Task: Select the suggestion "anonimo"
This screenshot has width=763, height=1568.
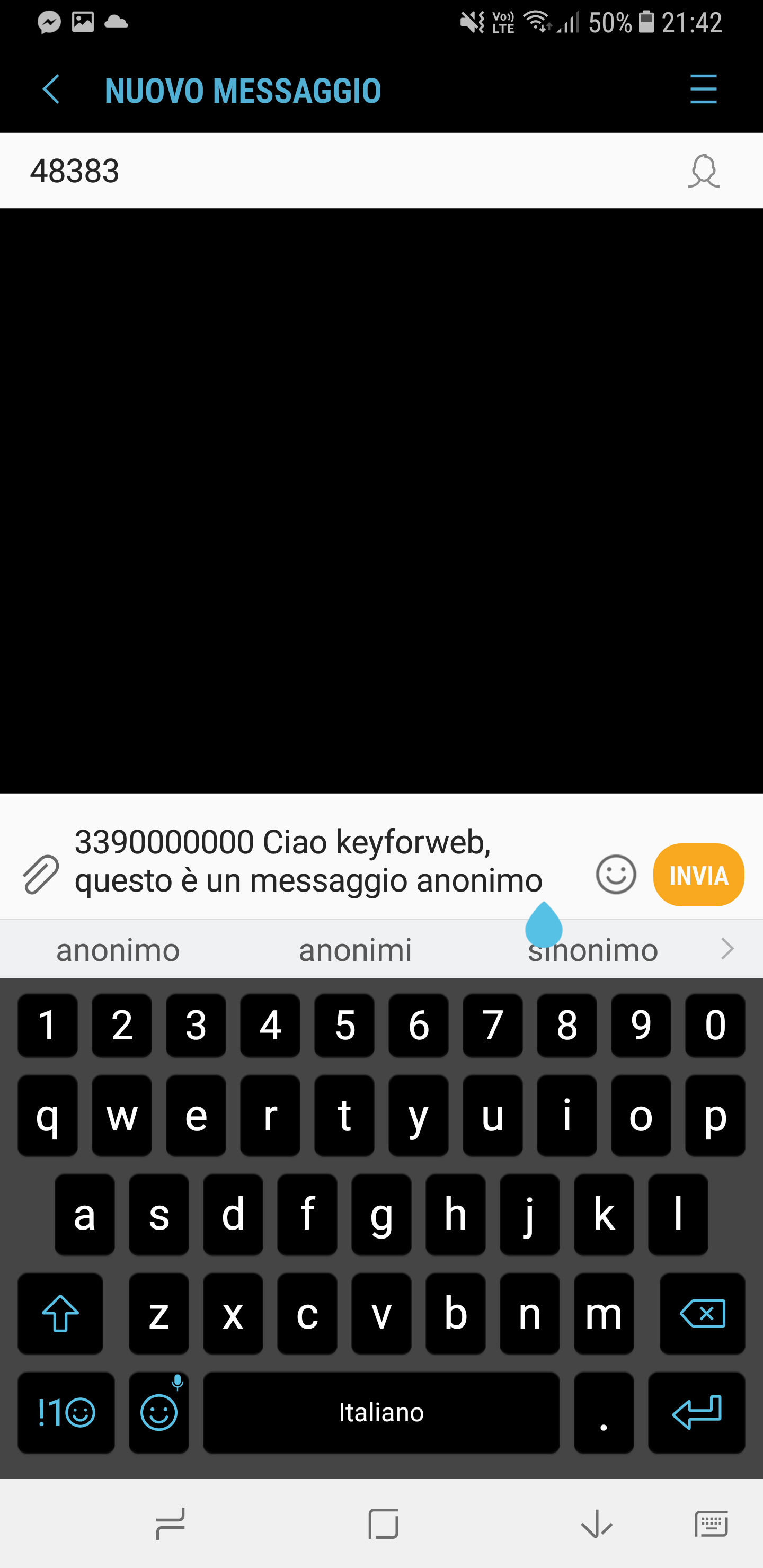Action: point(118,950)
